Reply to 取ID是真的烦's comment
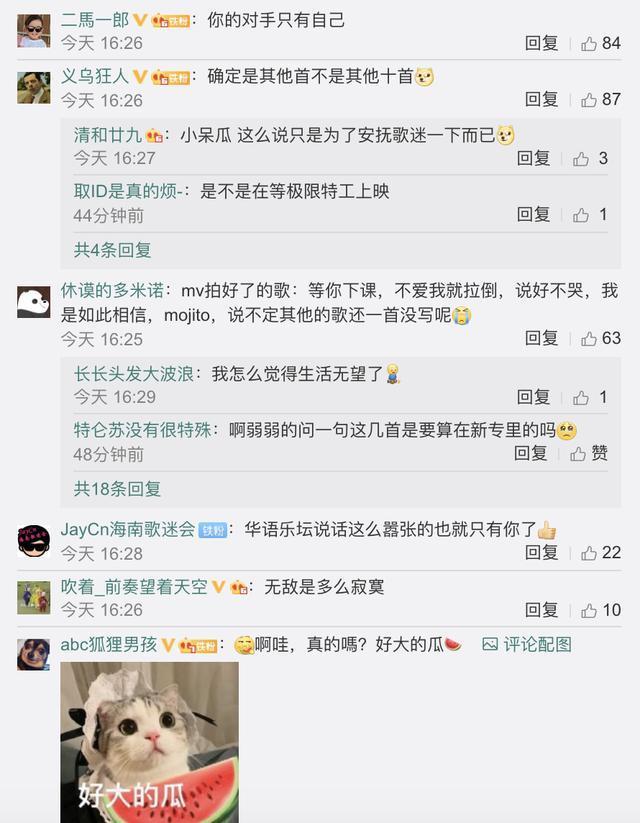Image resolution: width=640 pixels, height=823 pixels. tap(533, 214)
